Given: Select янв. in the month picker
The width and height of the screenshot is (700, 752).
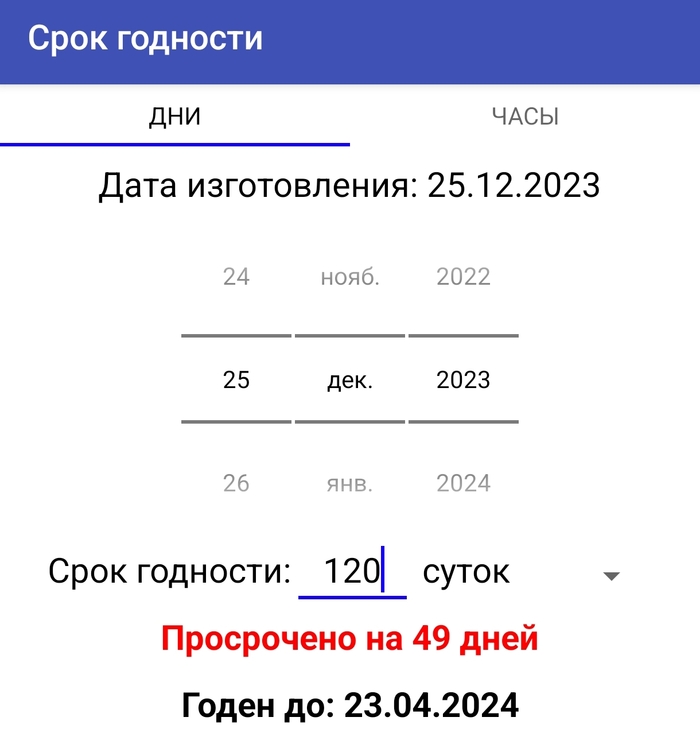Looking at the screenshot, I should click(x=350, y=484).
